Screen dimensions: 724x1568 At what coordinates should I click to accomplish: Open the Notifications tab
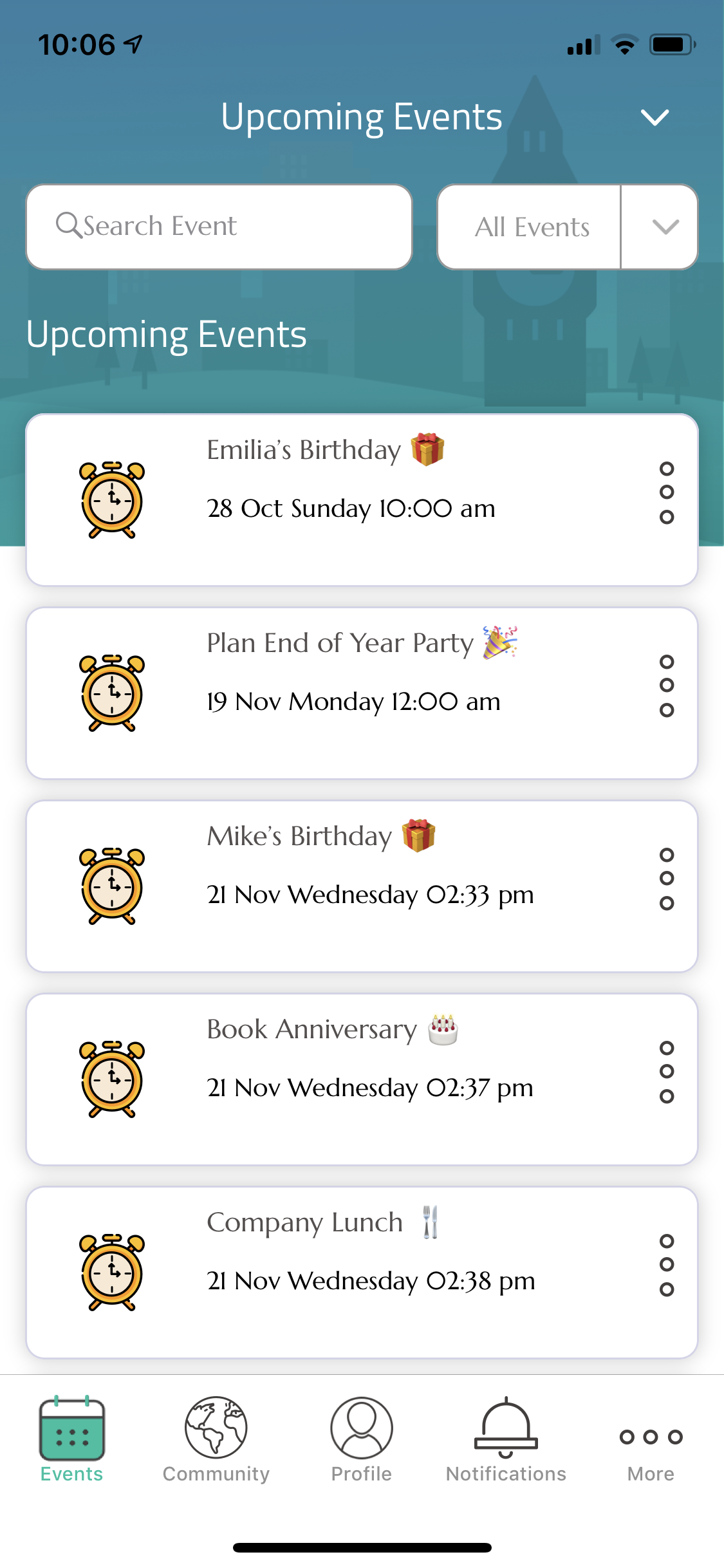(x=506, y=1440)
